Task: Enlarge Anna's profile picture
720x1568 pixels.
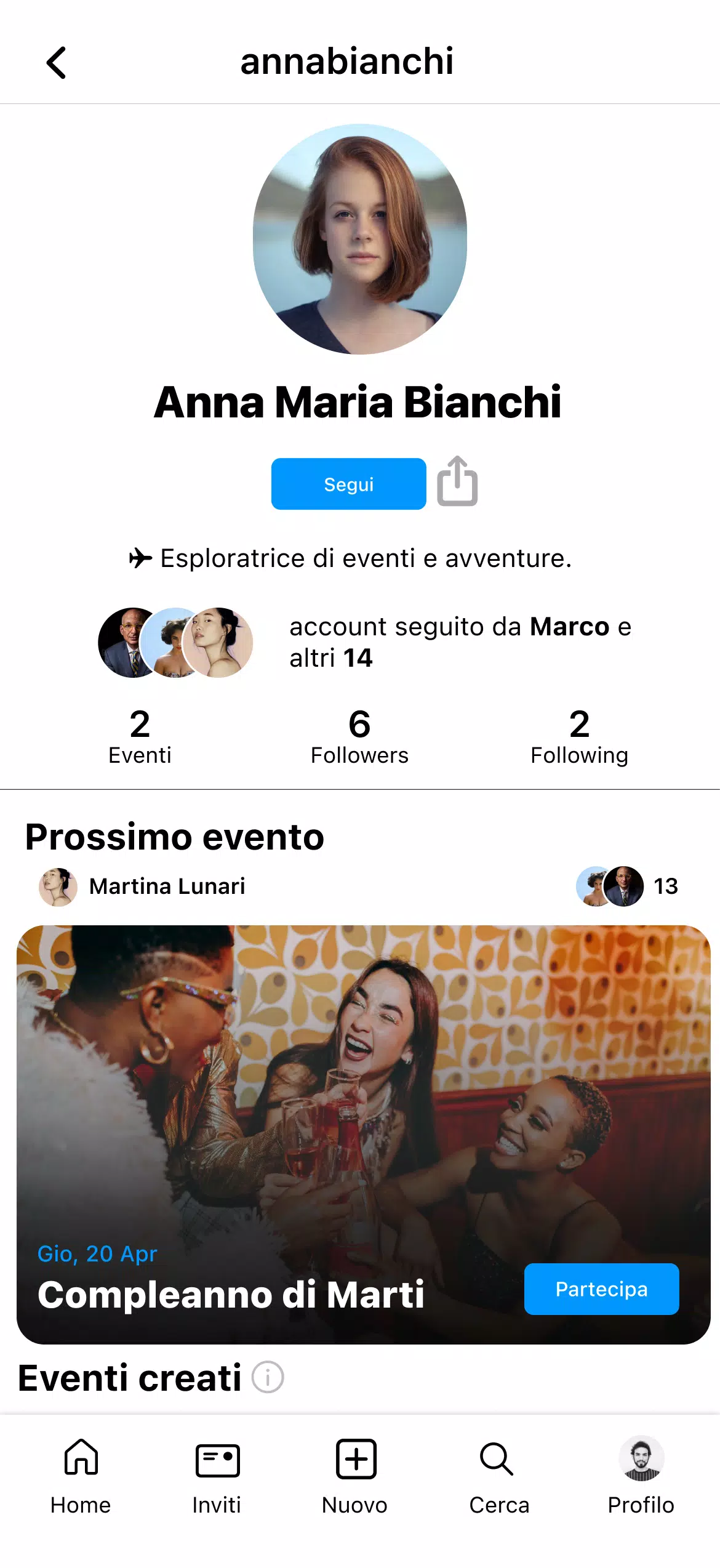Action: [x=359, y=239]
